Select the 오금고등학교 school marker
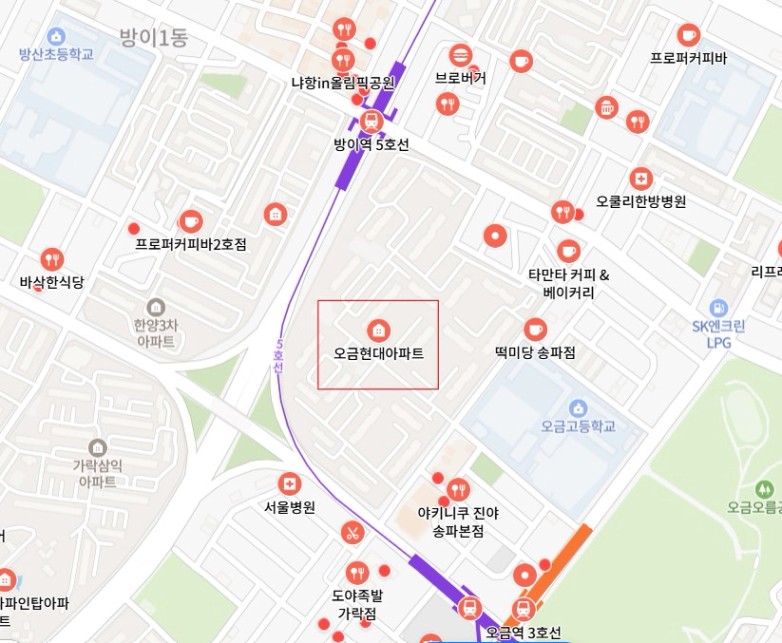Image resolution: width=782 pixels, height=643 pixels. point(577,408)
